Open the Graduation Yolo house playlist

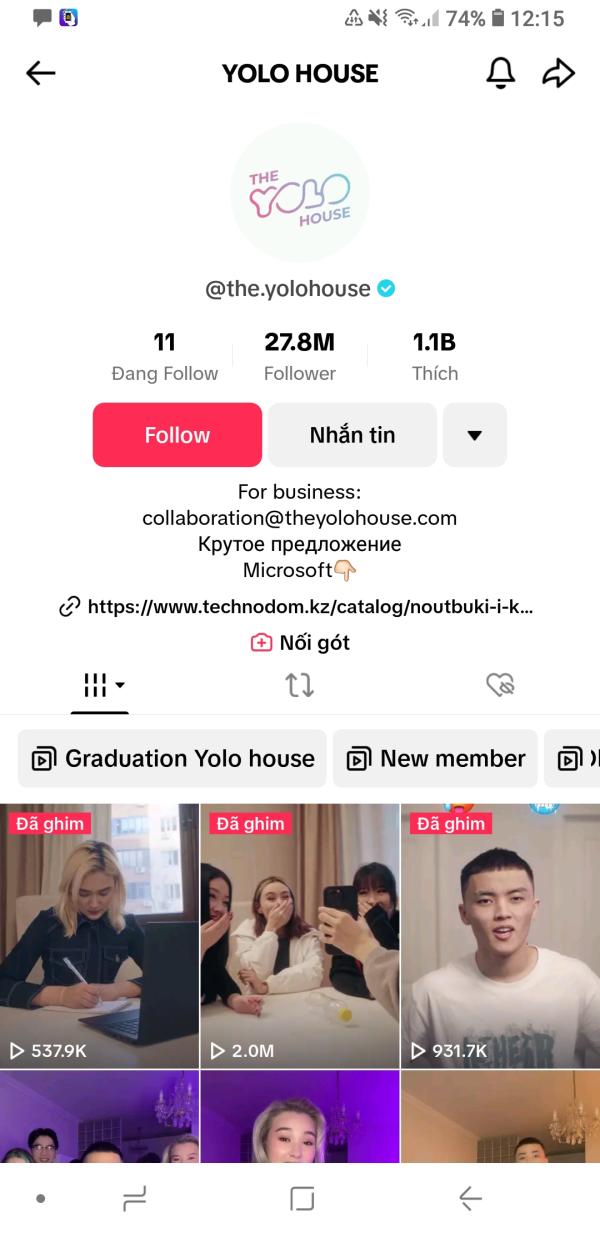[173, 759]
